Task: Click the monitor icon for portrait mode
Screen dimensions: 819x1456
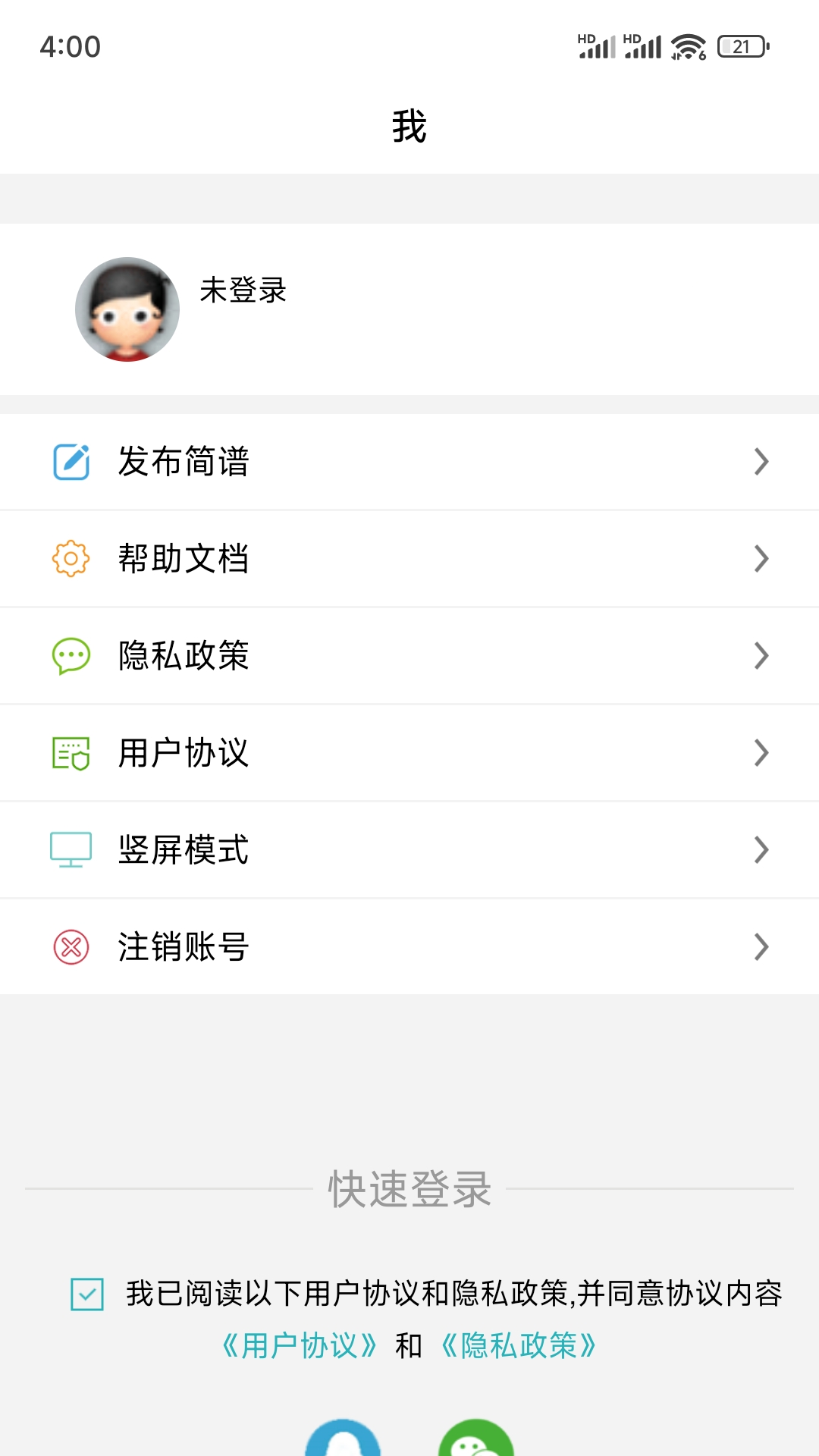Action: [x=71, y=849]
